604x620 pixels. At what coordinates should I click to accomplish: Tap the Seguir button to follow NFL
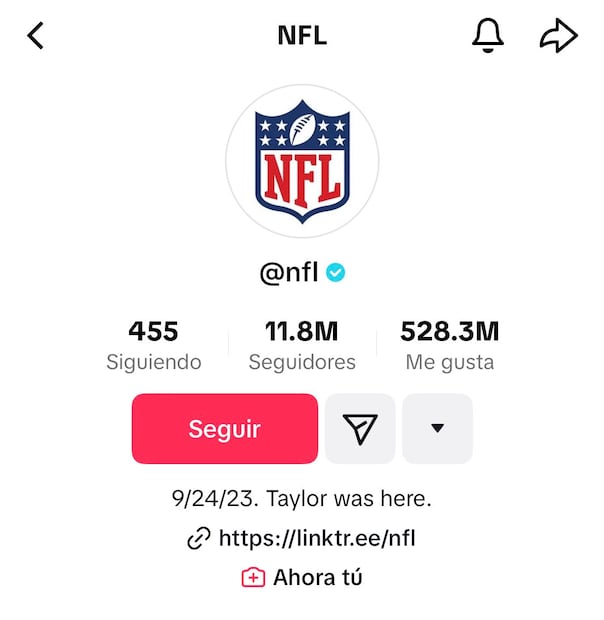(225, 429)
